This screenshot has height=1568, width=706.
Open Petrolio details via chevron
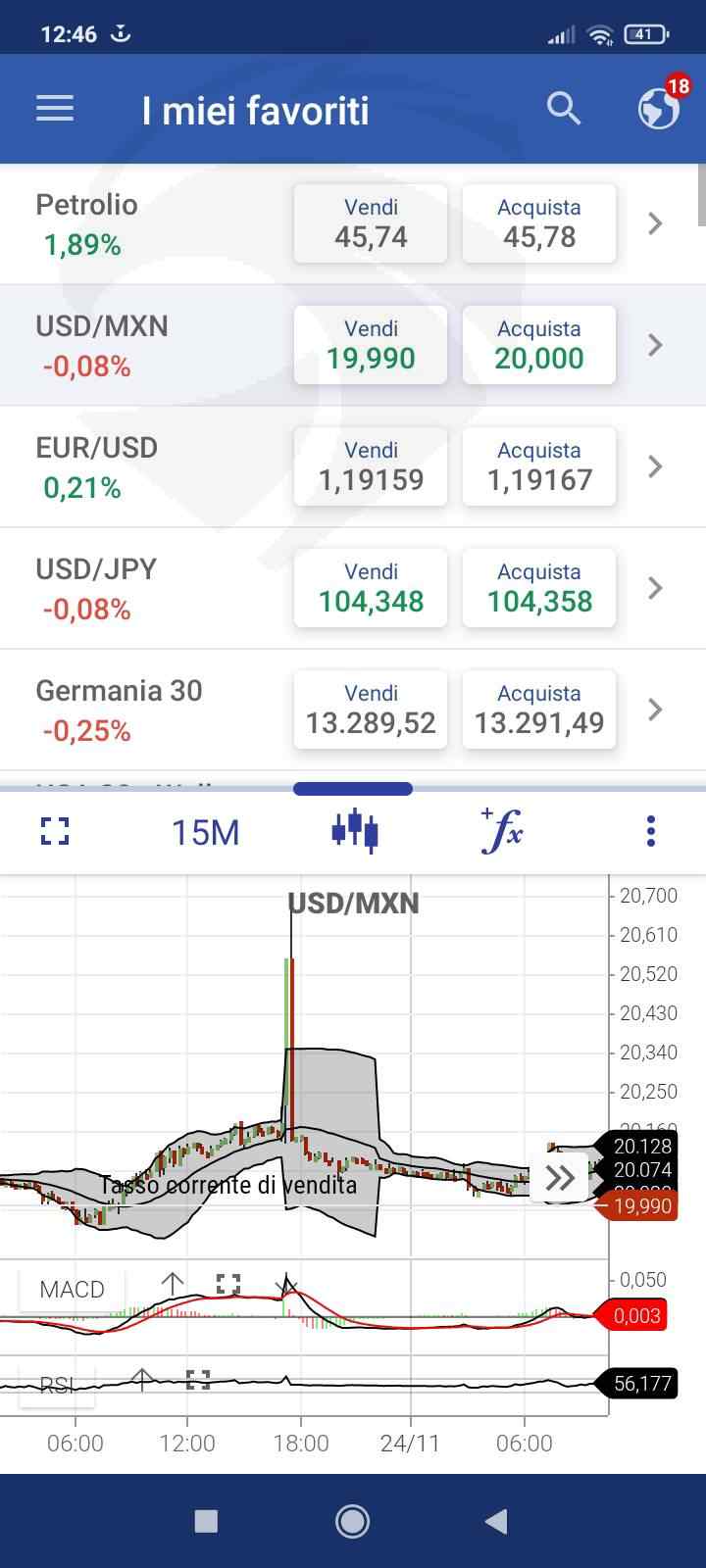(656, 223)
